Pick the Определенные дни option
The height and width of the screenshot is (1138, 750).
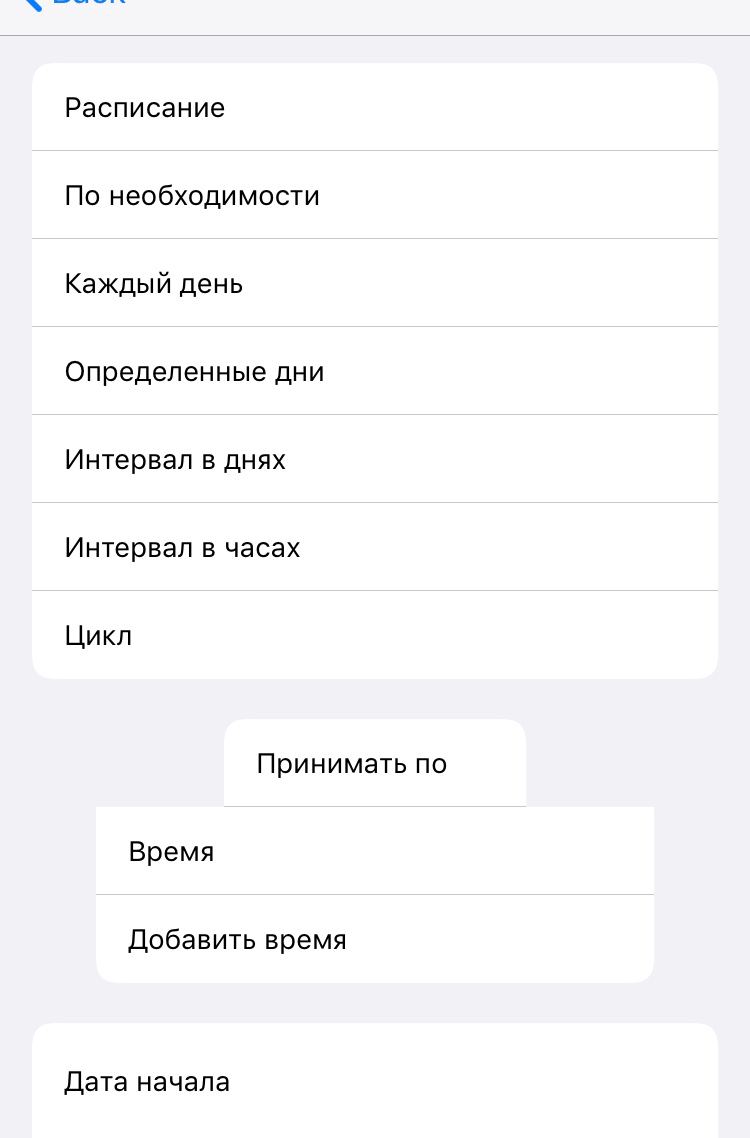click(374, 371)
